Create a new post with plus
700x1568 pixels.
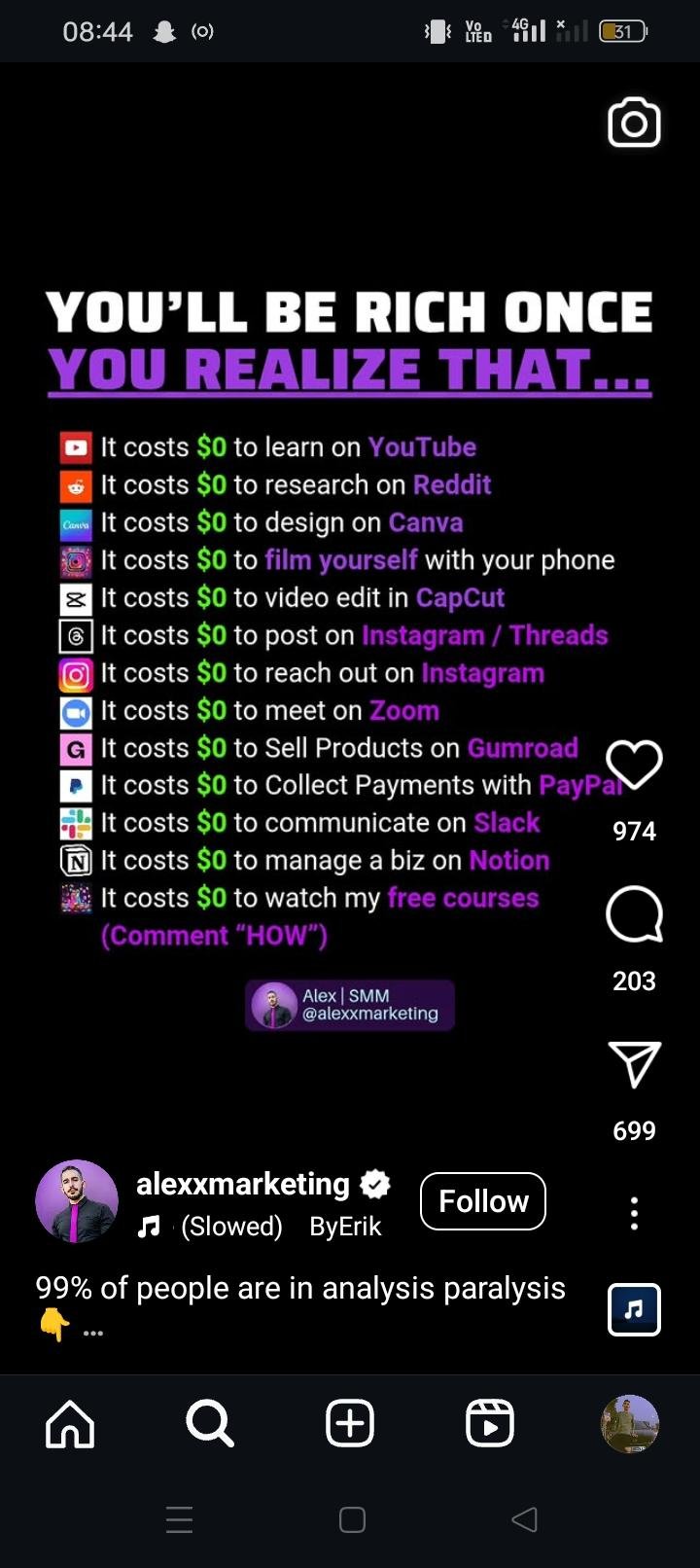350,1423
